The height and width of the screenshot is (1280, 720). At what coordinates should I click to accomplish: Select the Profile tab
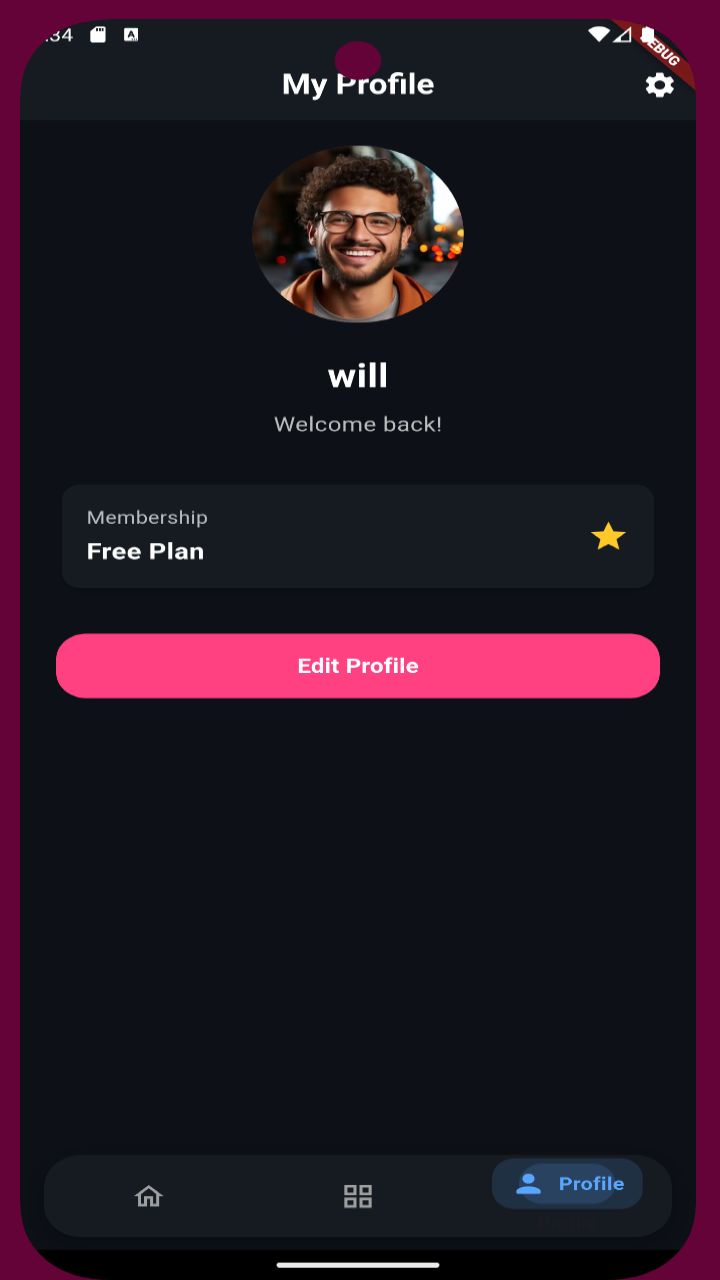pos(567,1185)
